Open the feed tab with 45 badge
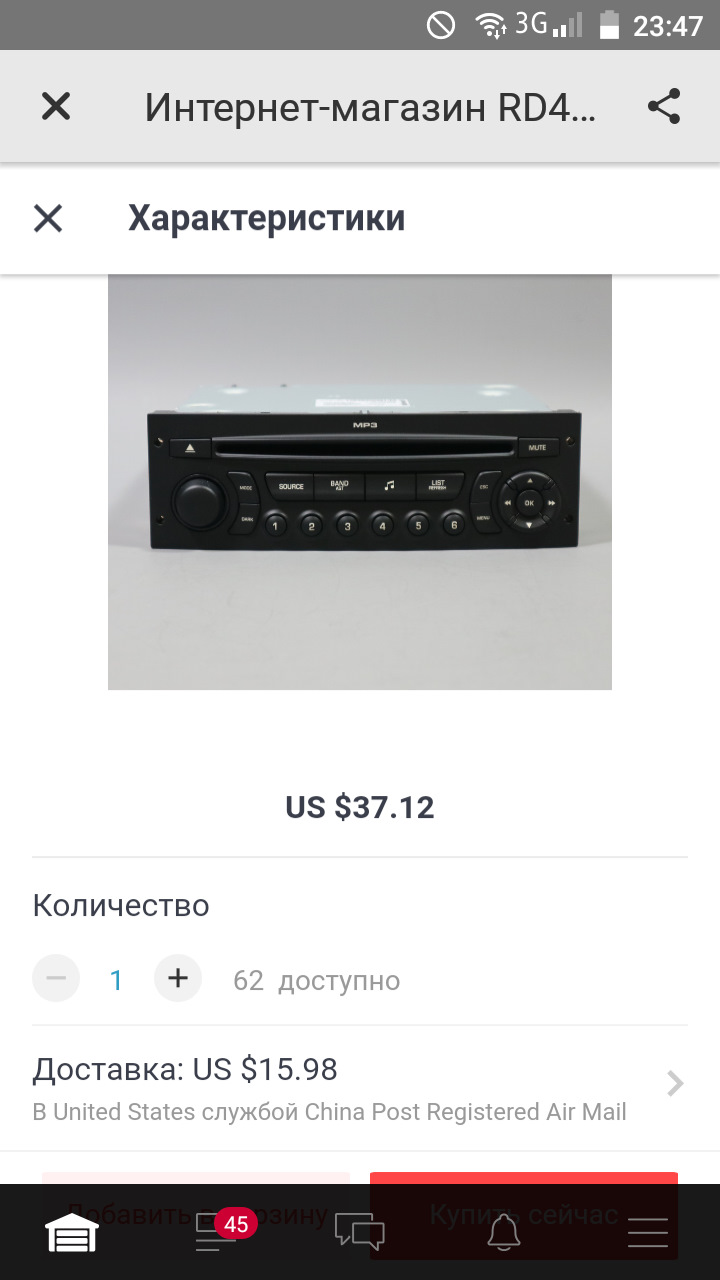Screen dimensions: 720x1280 click(x=212, y=1233)
